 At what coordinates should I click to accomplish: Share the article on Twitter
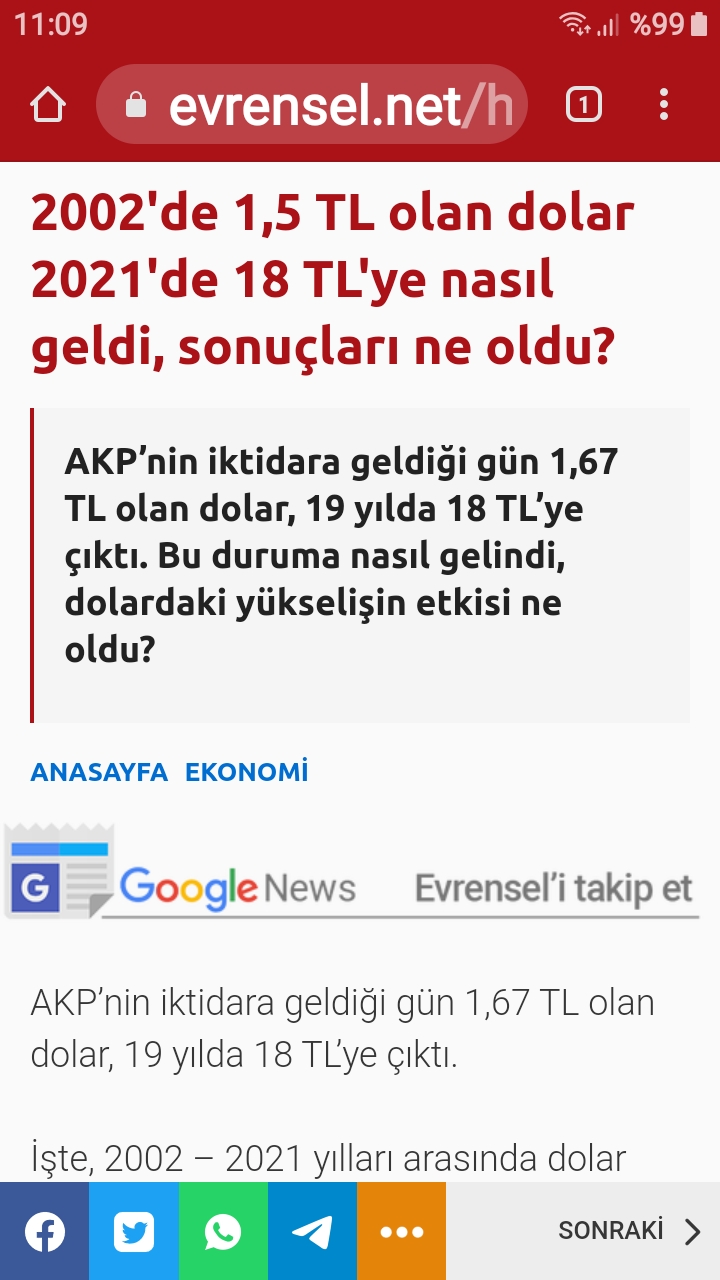(134, 1231)
